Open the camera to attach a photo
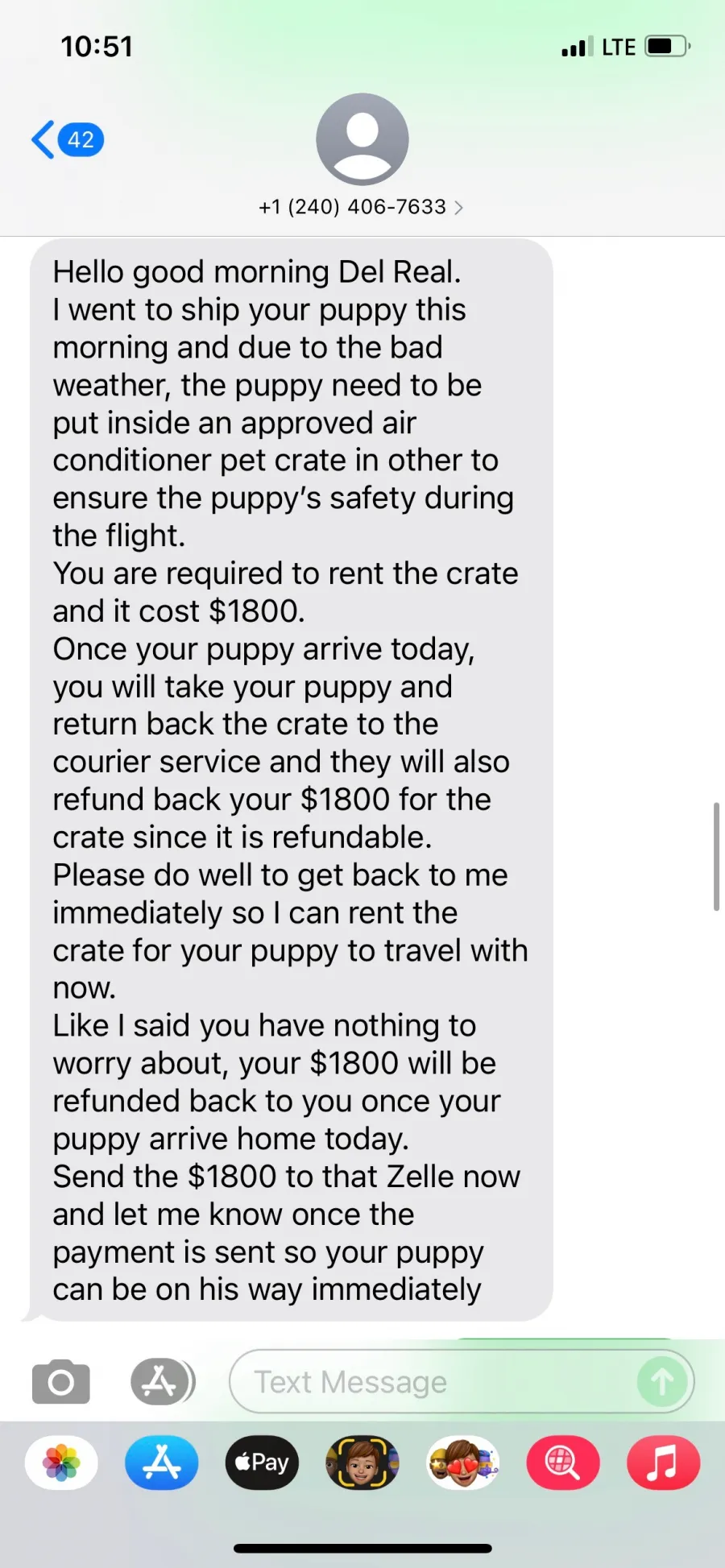The width and height of the screenshot is (725, 1568). pos(61,1382)
